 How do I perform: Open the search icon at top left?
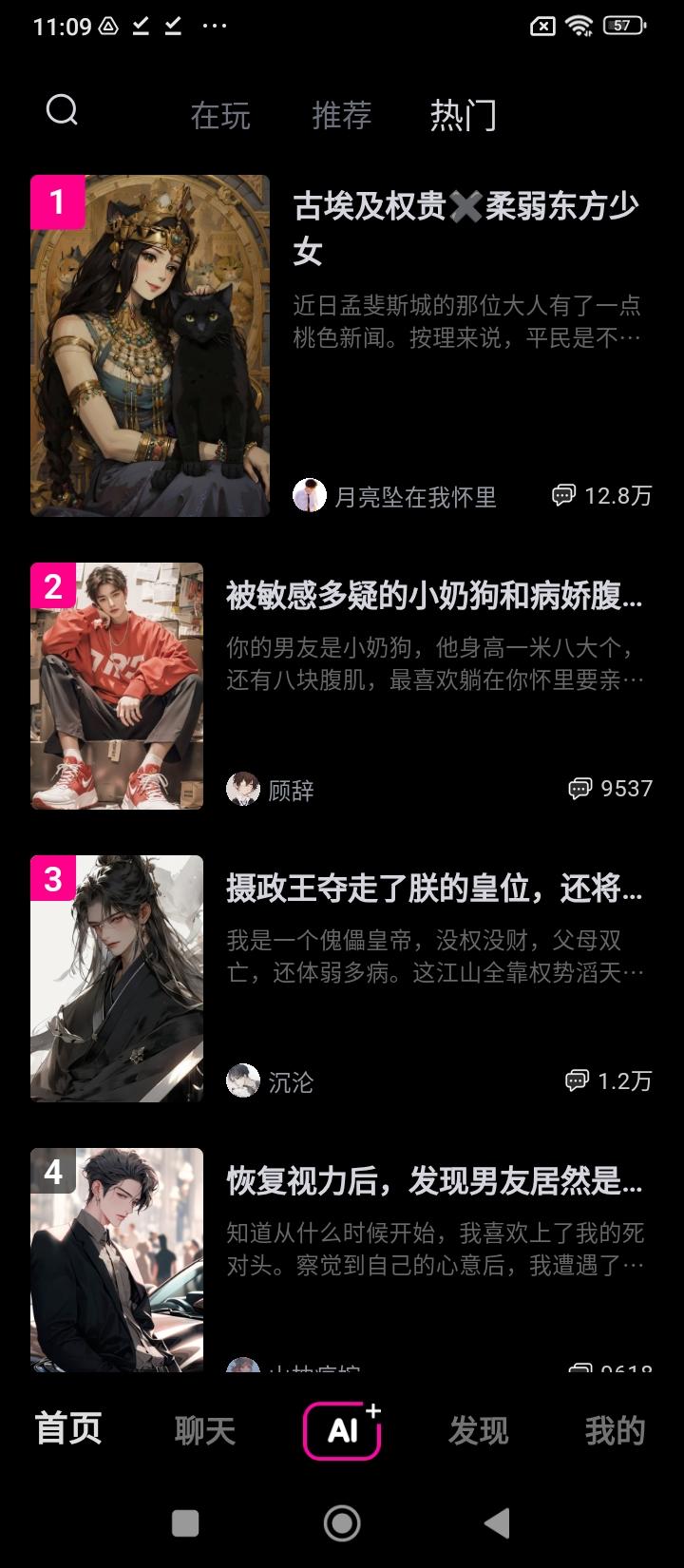pyautogui.click(x=61, y=109)
